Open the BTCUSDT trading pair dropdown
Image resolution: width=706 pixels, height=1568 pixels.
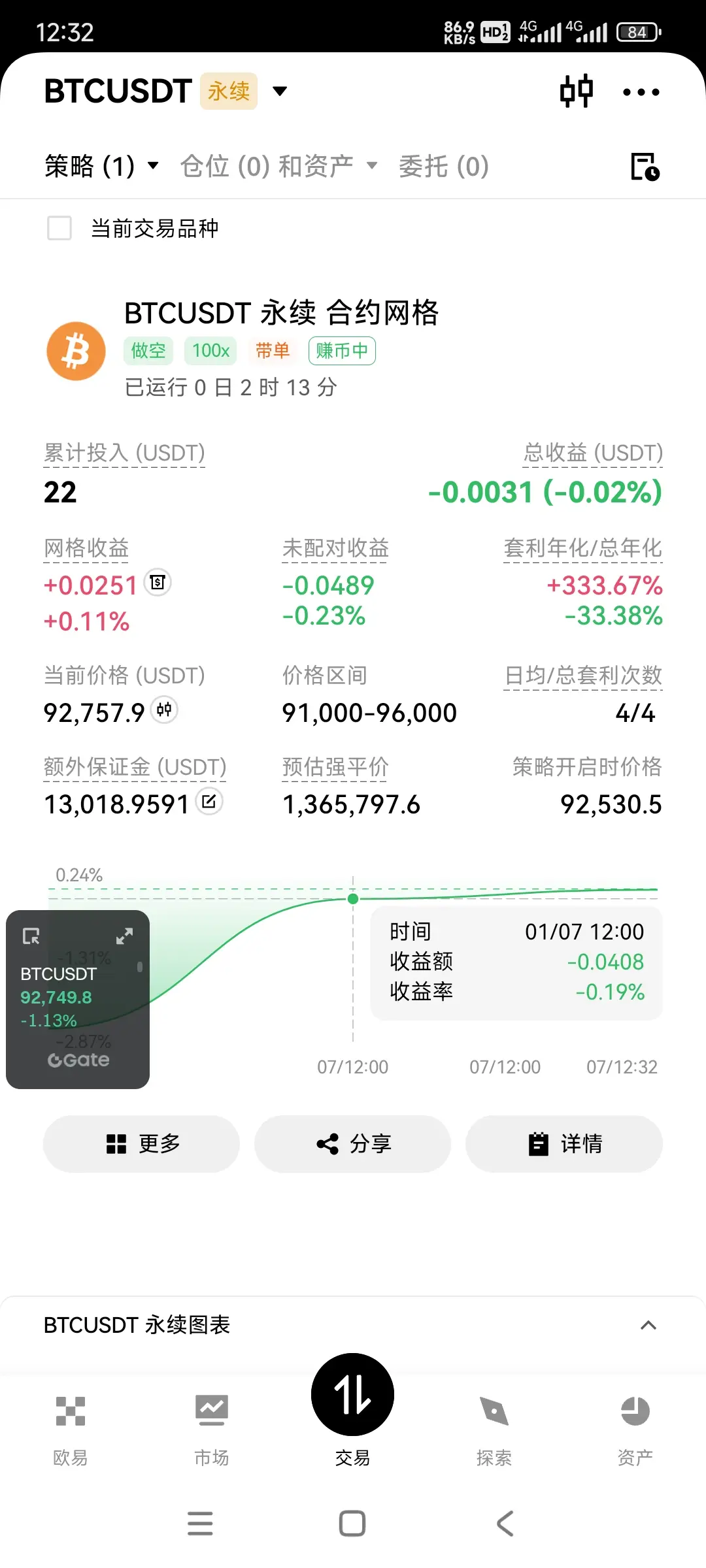280,91
